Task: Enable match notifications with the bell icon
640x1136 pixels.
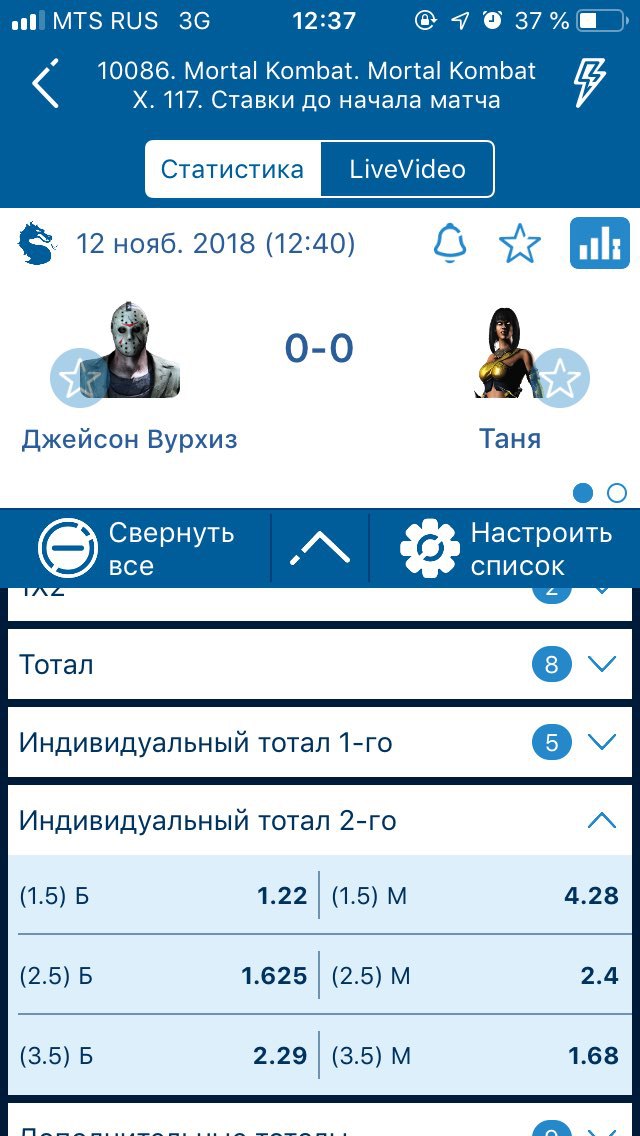Action: [x=450, y=243]
